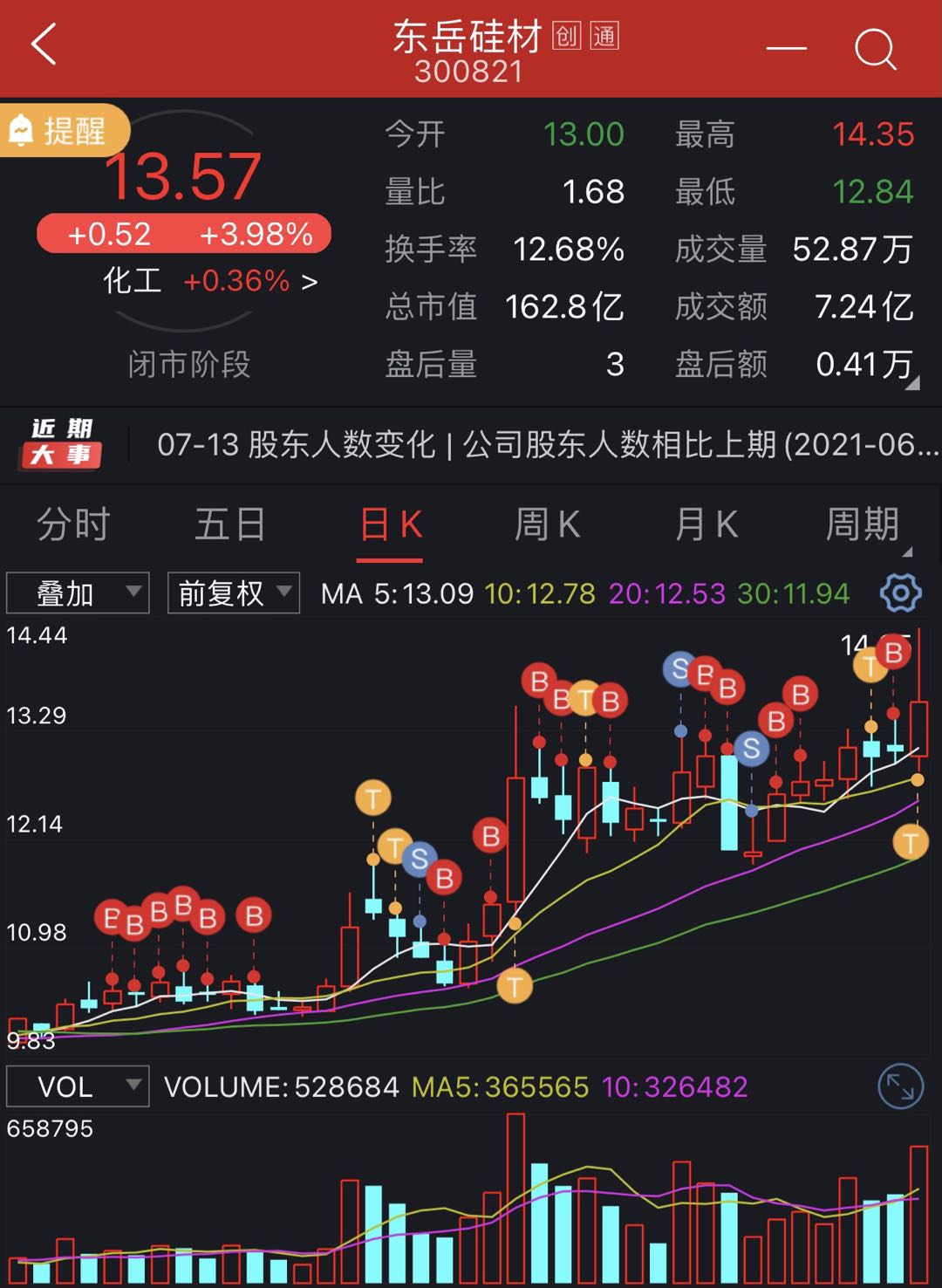Switch to the 分时 tab
The height and width of the screenshot is (1288, 942).
(x=73, y=524)
